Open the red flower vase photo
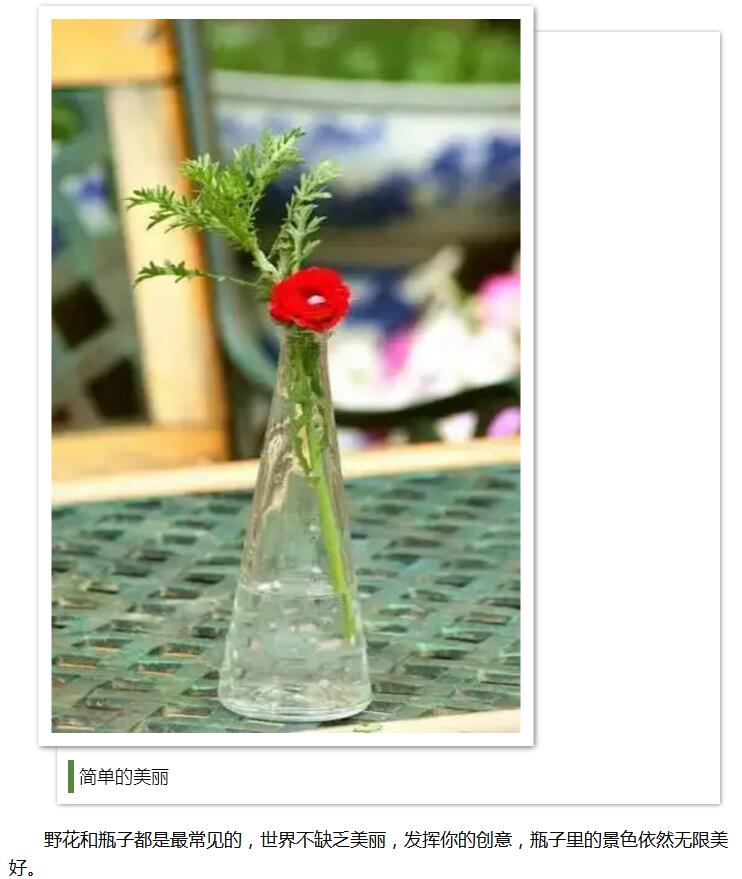 click(286, 376)
